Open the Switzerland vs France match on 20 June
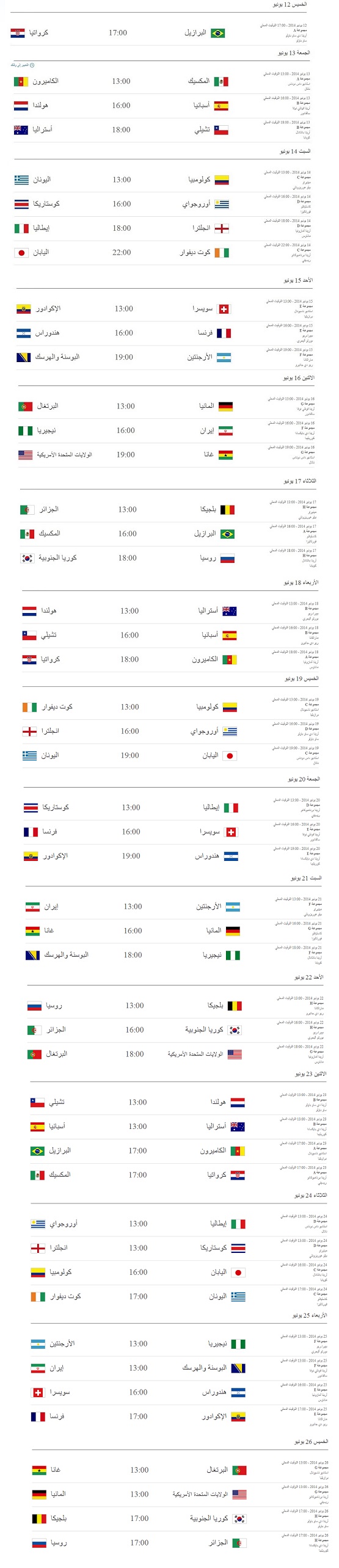Viewport: 339px width, 1568px height. pos(172,832)
